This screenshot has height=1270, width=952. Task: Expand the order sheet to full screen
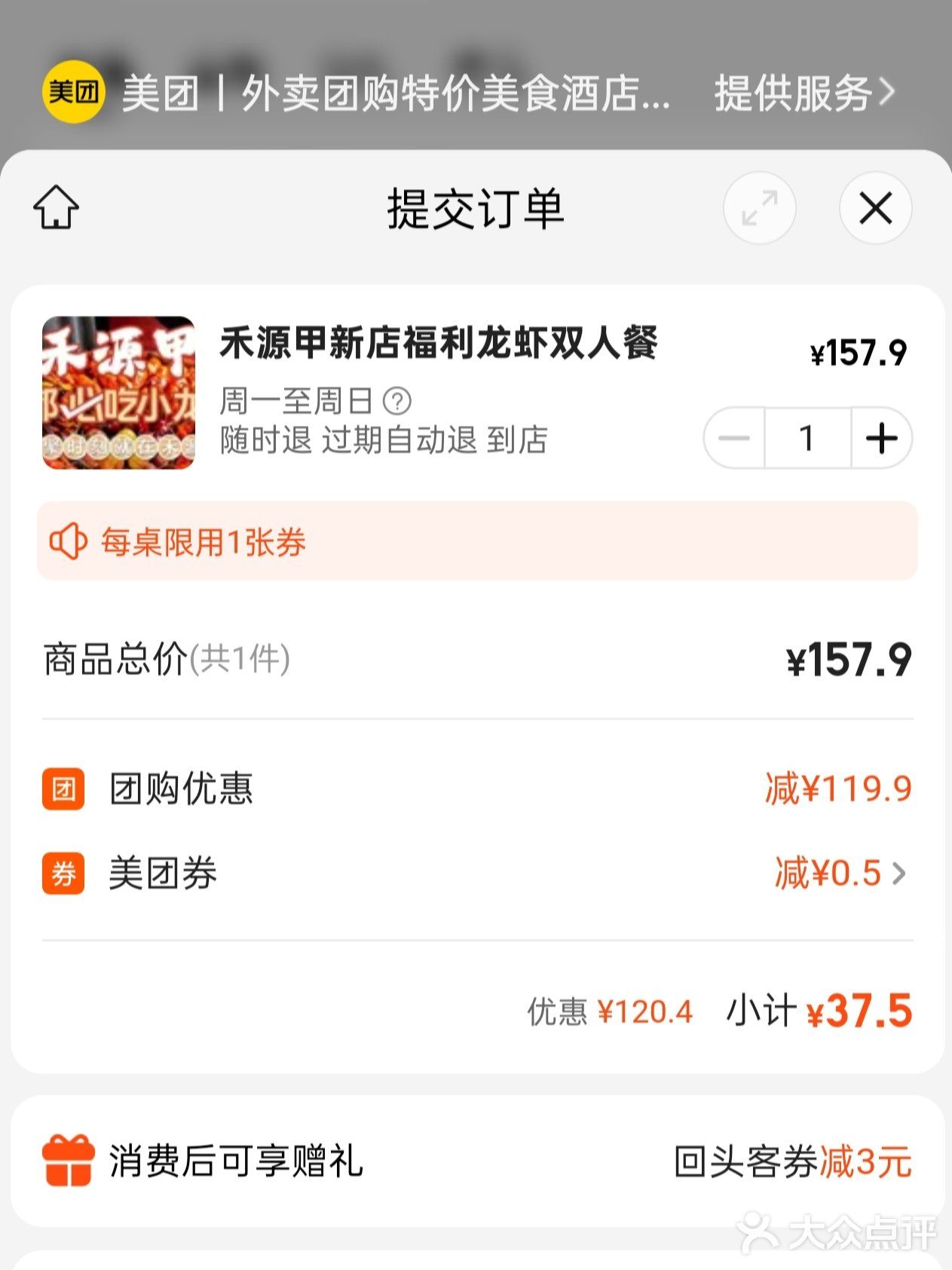(x=759, y=208)
